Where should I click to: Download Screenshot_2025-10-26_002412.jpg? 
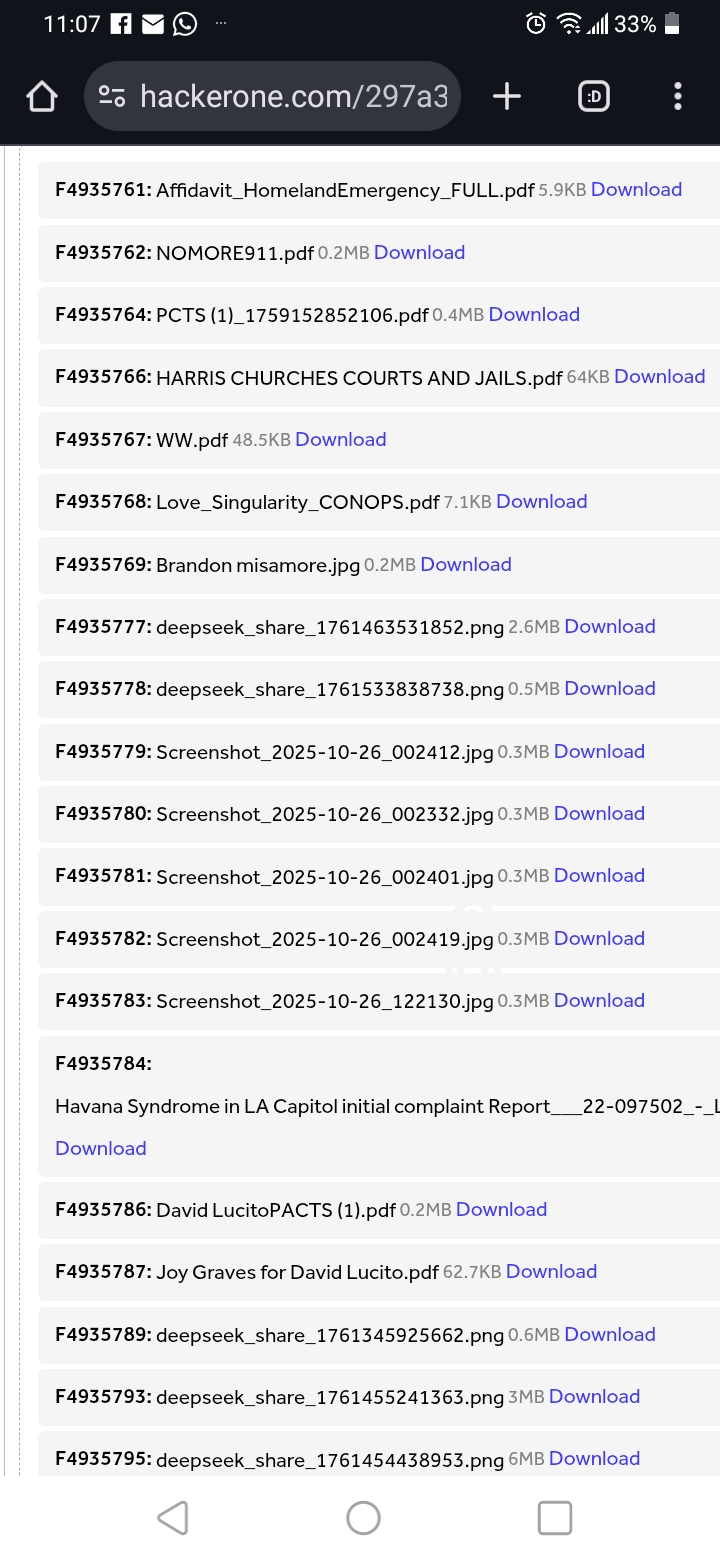599,751
